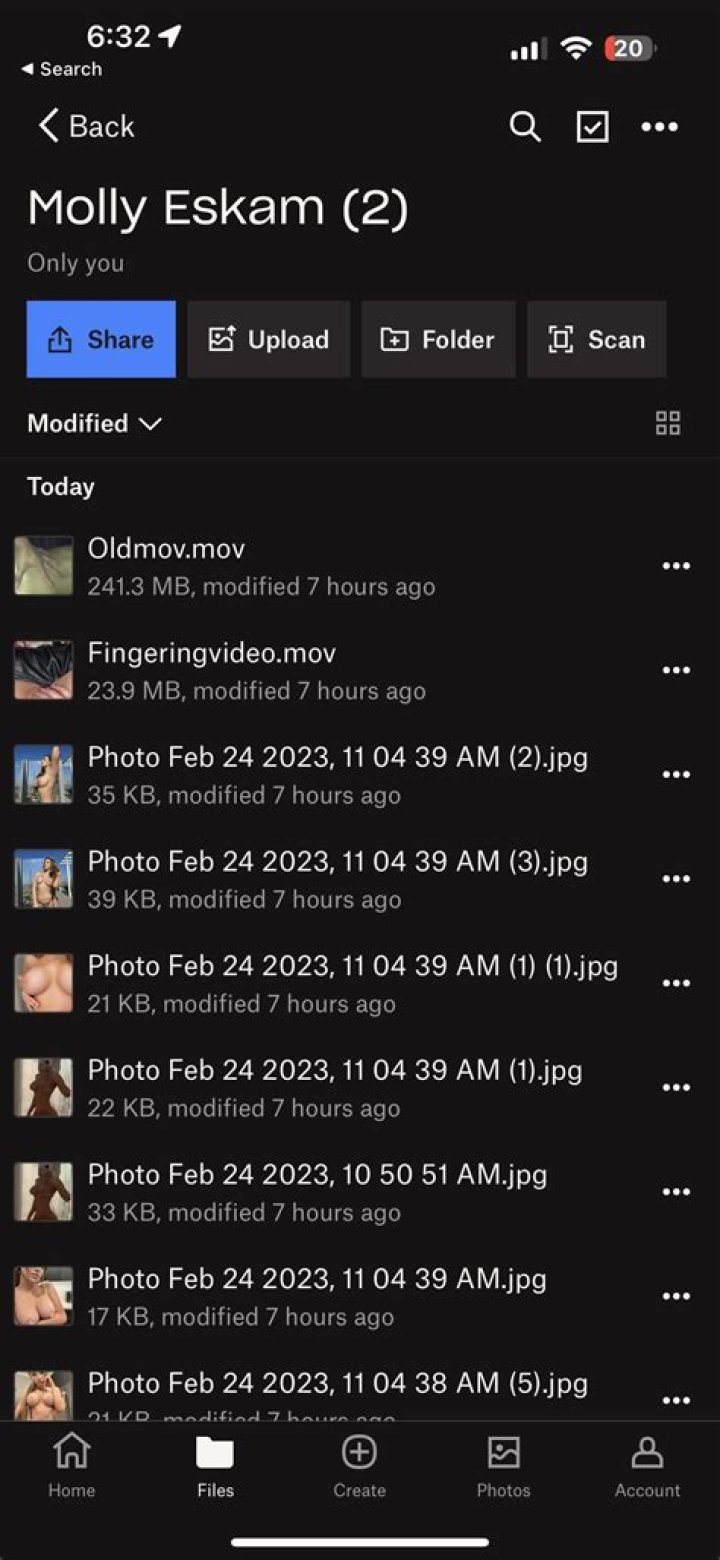Switch to the Photos tab
The image size is (720, 1560).
pyautogui.click(x=503, y=1465)
